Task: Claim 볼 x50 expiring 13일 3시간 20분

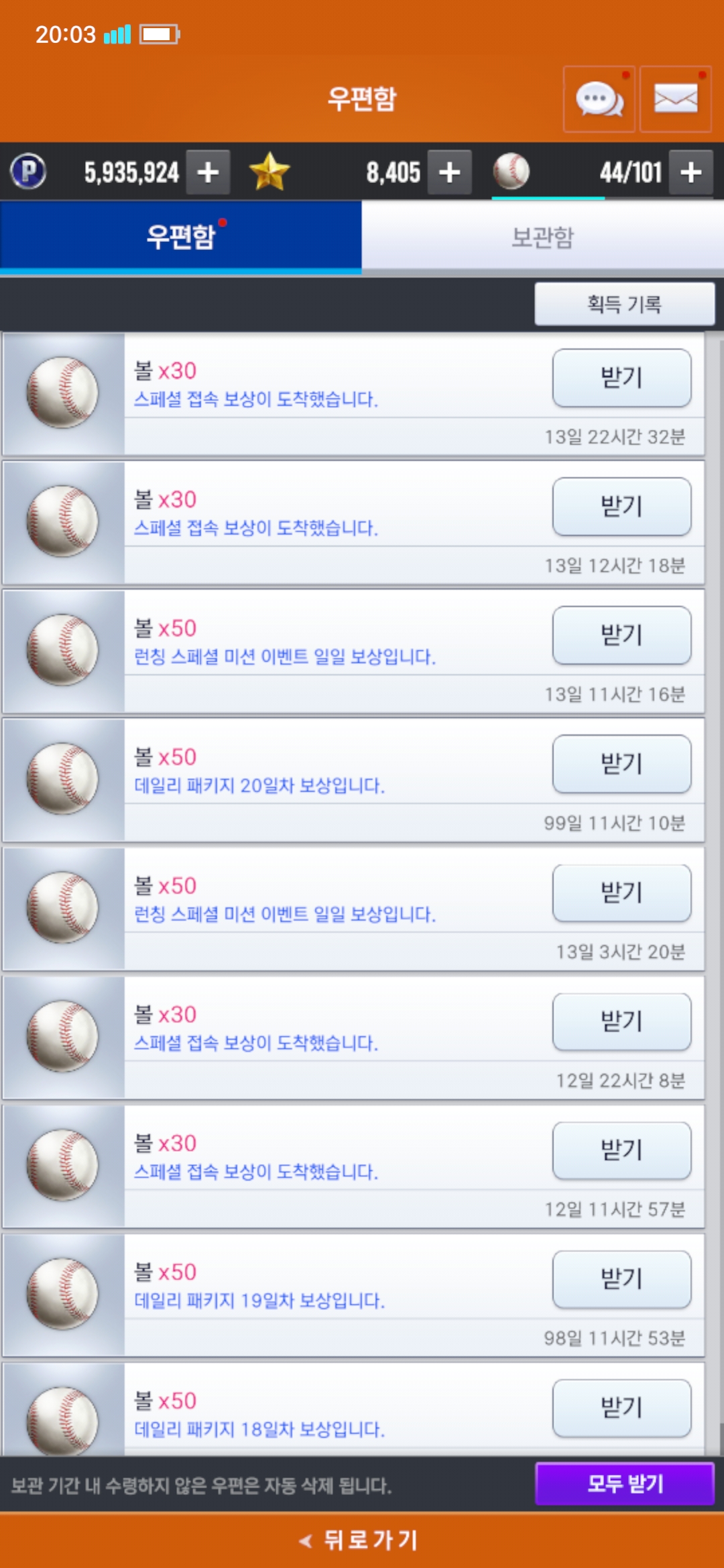Action: pyautogui.click(x=621, y=893)
